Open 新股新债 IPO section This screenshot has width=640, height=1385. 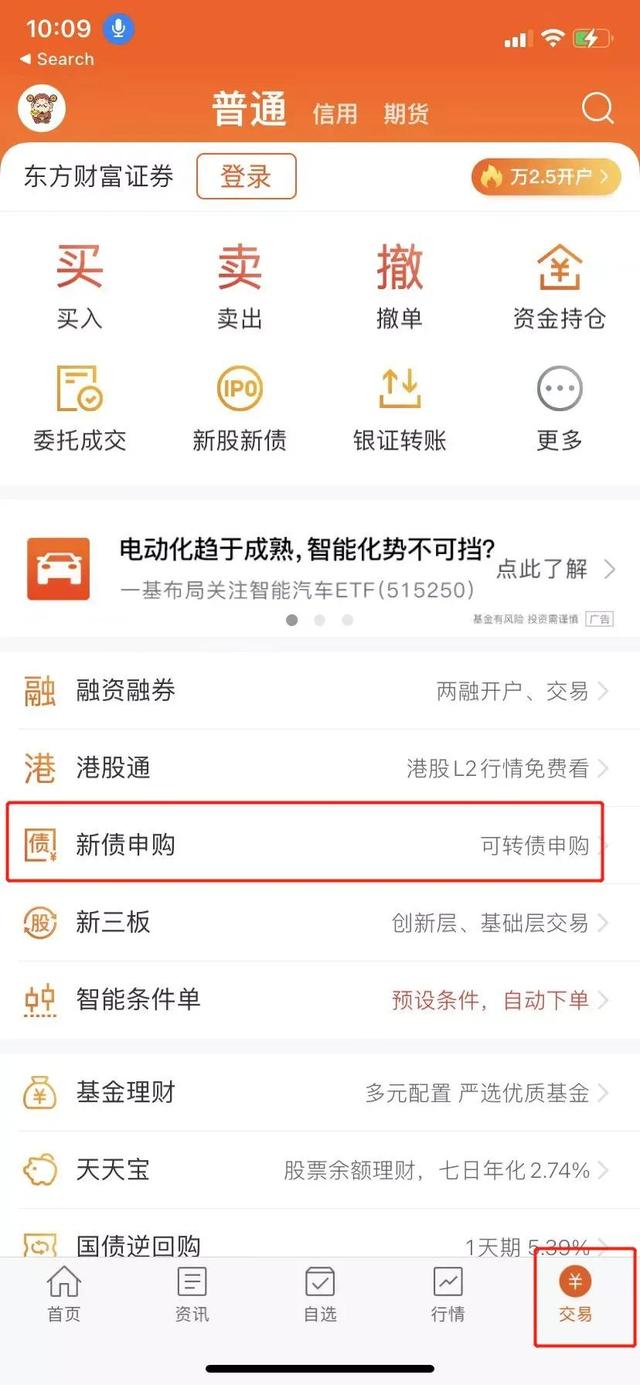240,408
